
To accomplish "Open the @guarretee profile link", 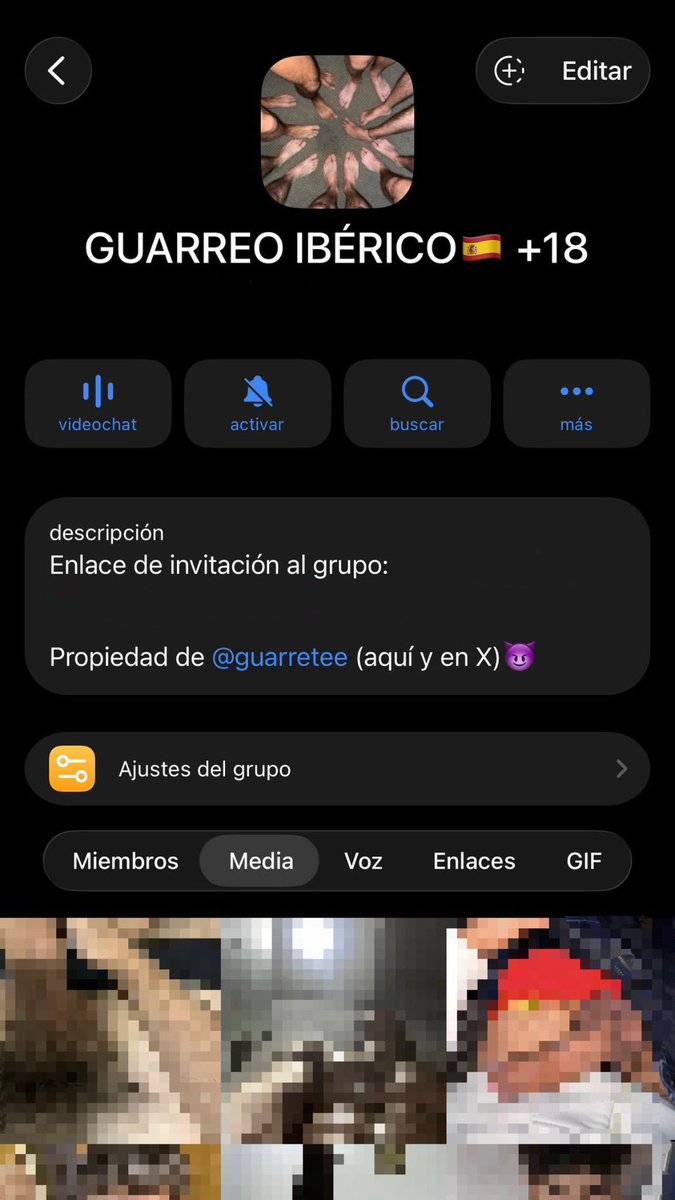I will (280, 657).
